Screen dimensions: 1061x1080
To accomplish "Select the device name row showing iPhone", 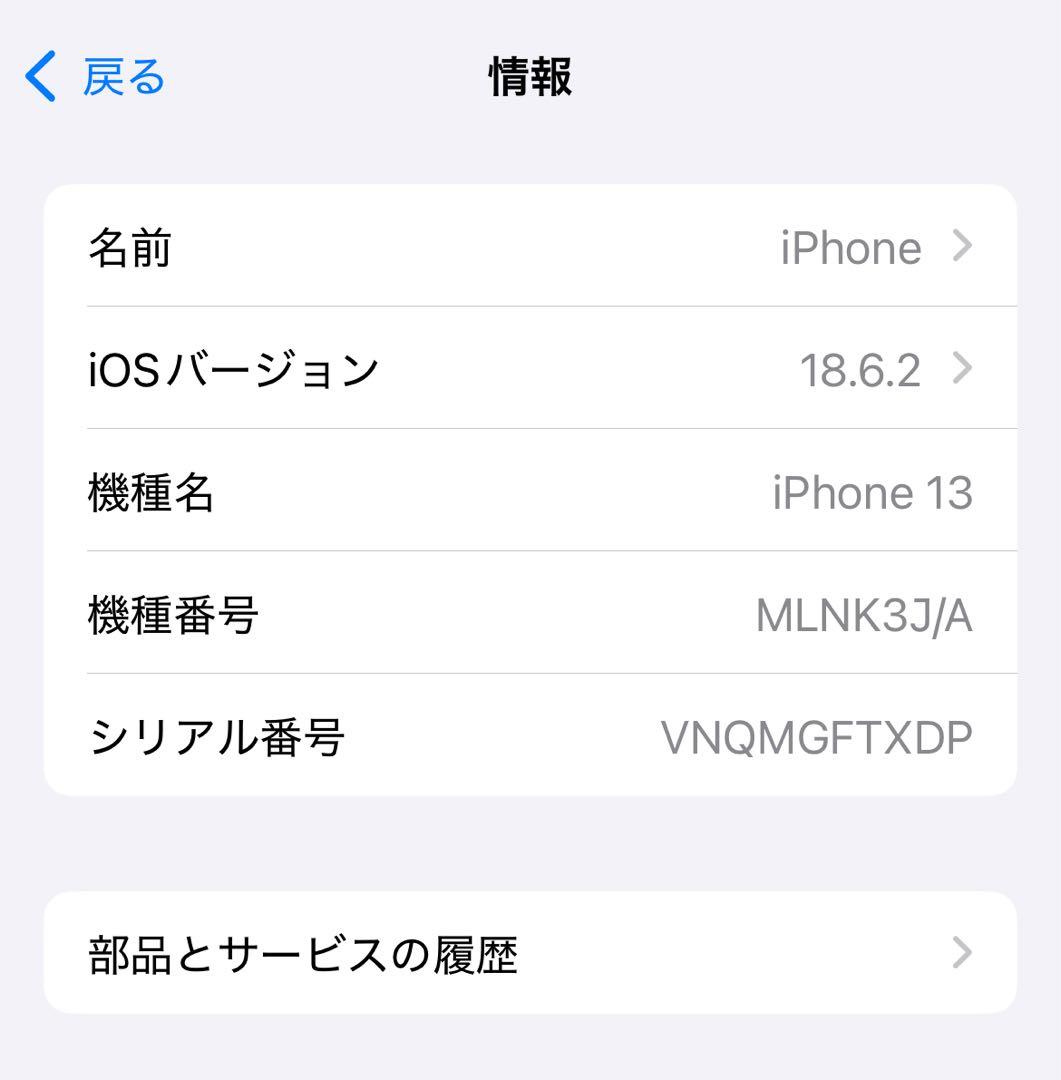I will point(530,248).
